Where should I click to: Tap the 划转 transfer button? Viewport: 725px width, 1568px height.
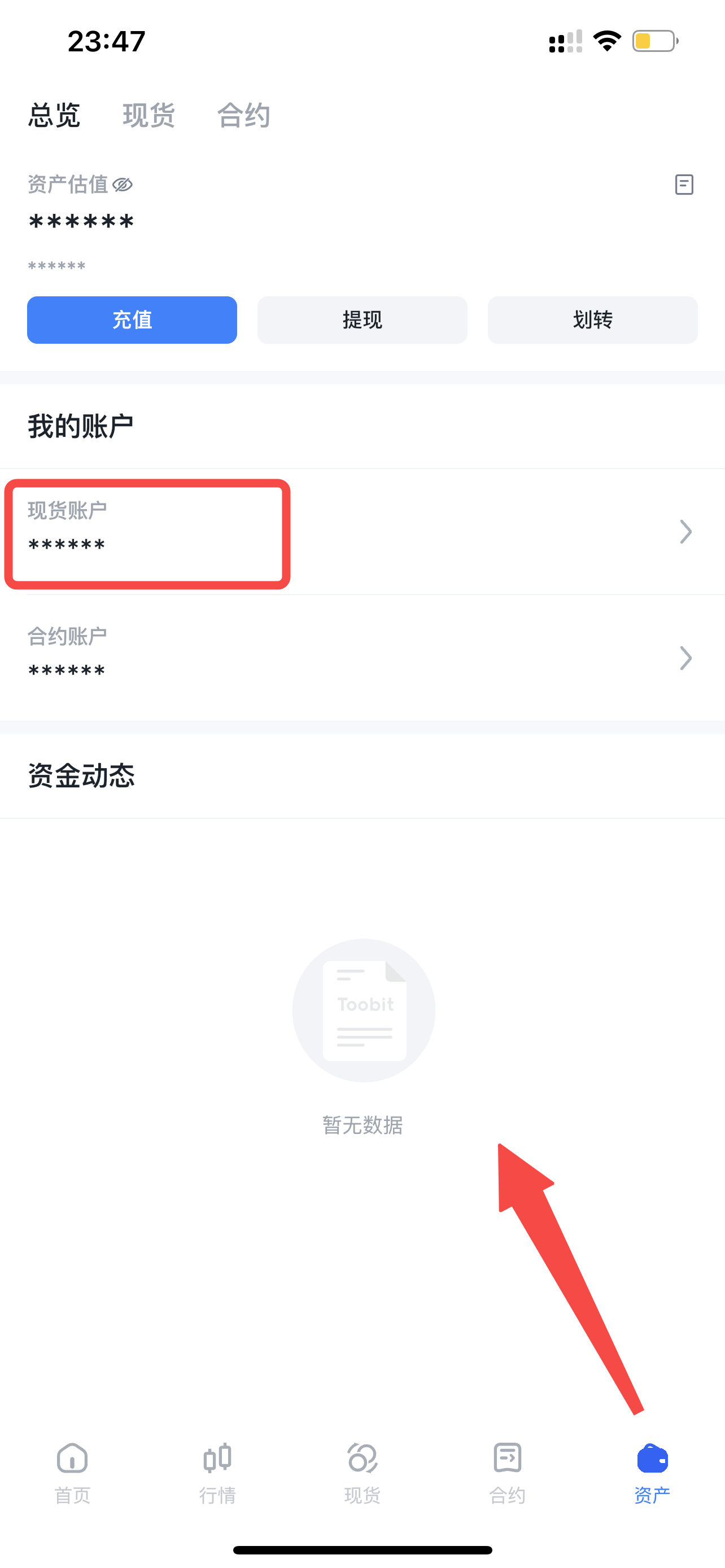coord(592,320)
